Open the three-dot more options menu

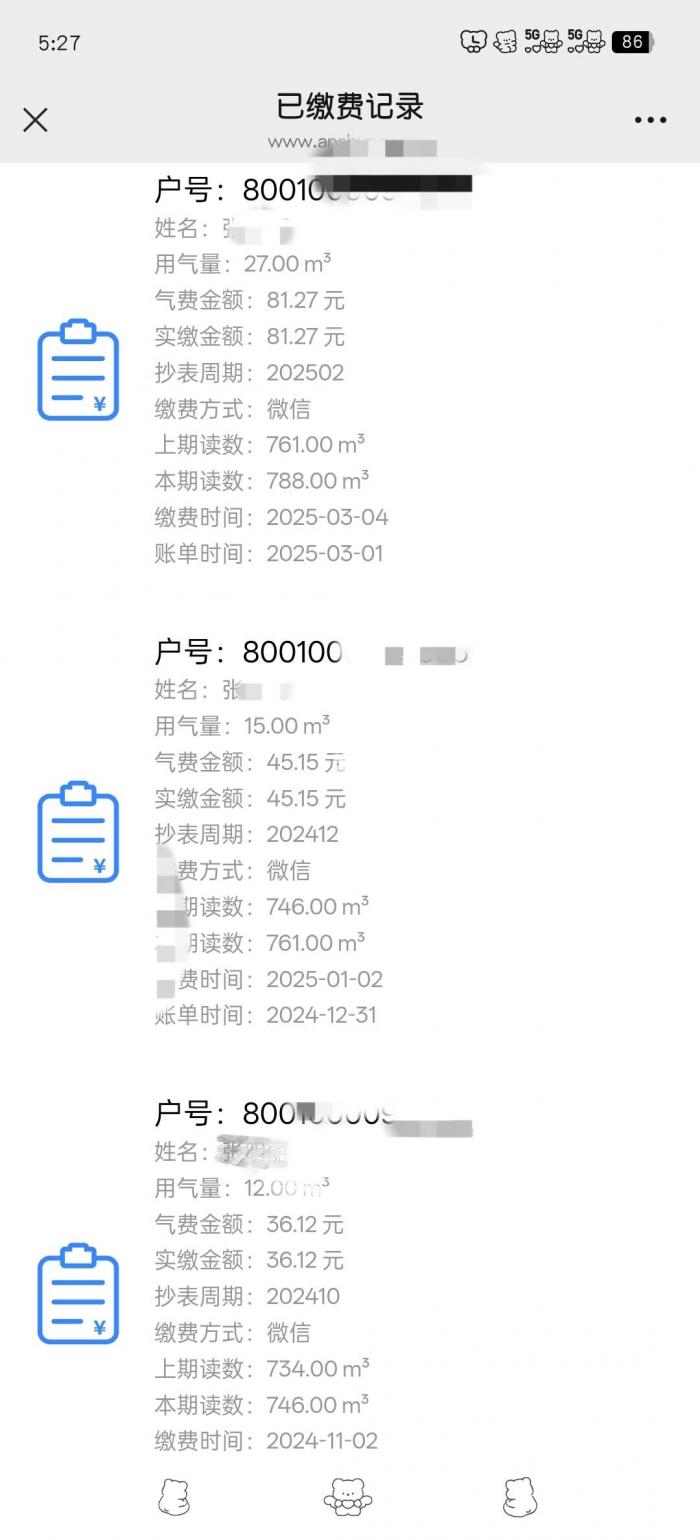tap(650, 120)
